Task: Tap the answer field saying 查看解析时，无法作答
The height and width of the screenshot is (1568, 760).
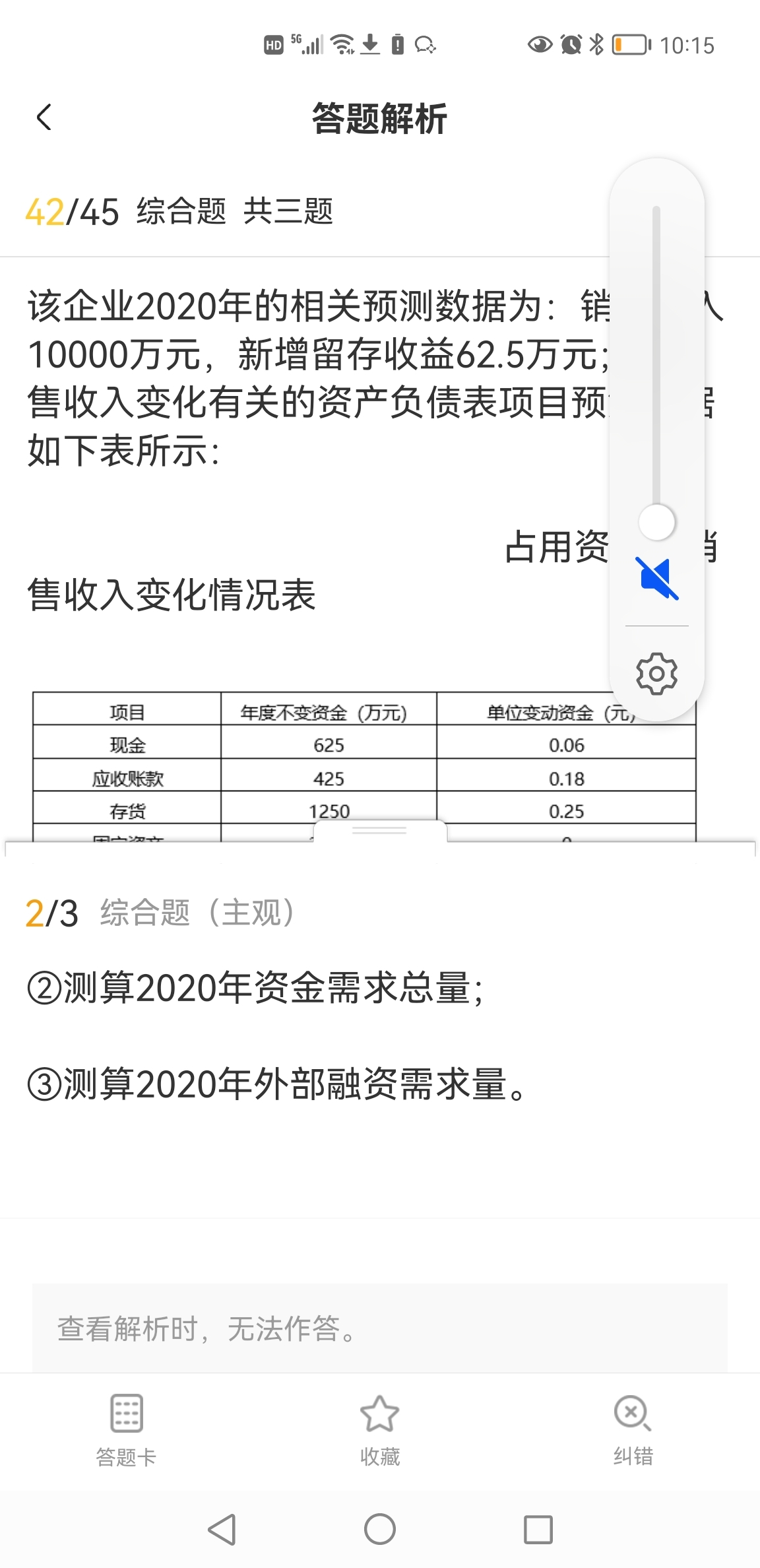Action: click(x=380, y=1329)
